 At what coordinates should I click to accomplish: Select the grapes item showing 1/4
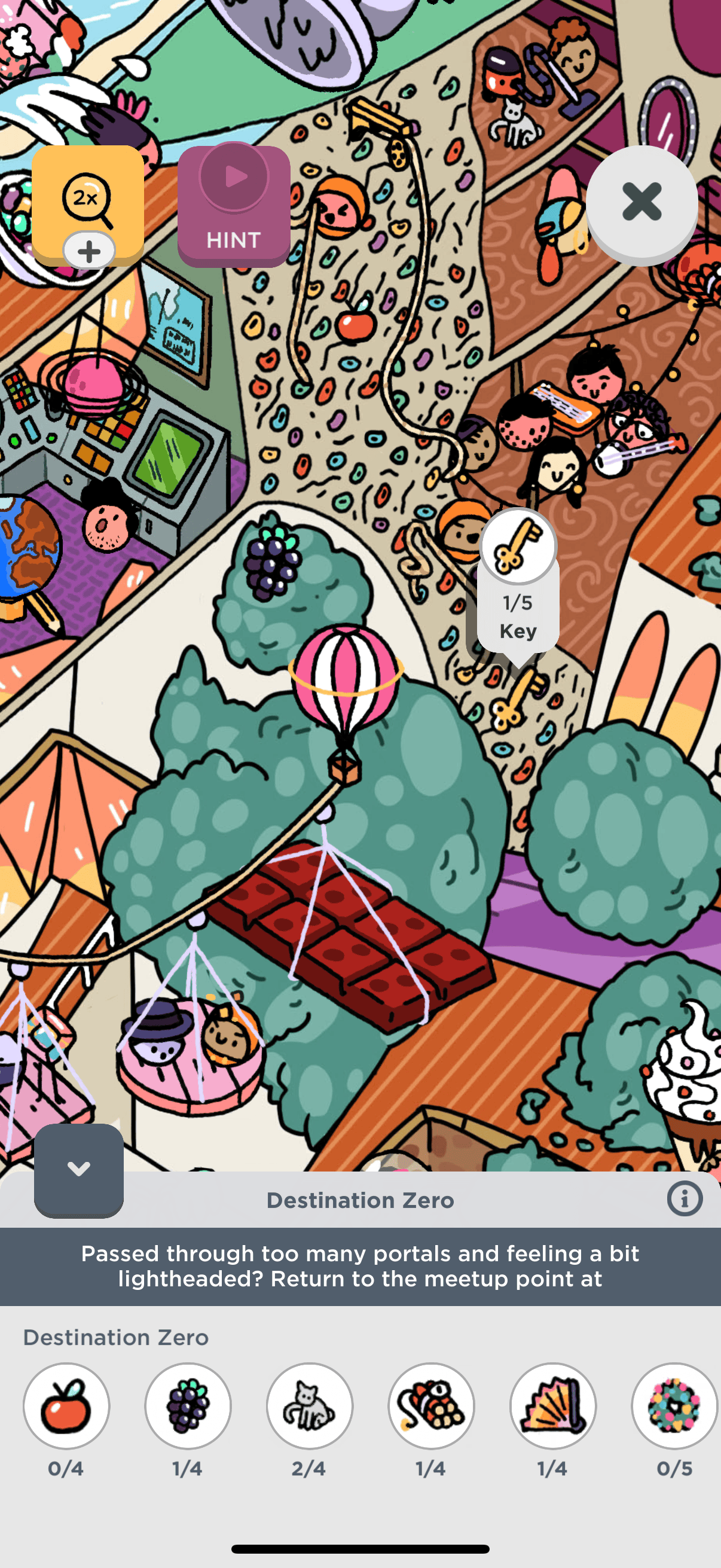click(x=188, y=1406)
